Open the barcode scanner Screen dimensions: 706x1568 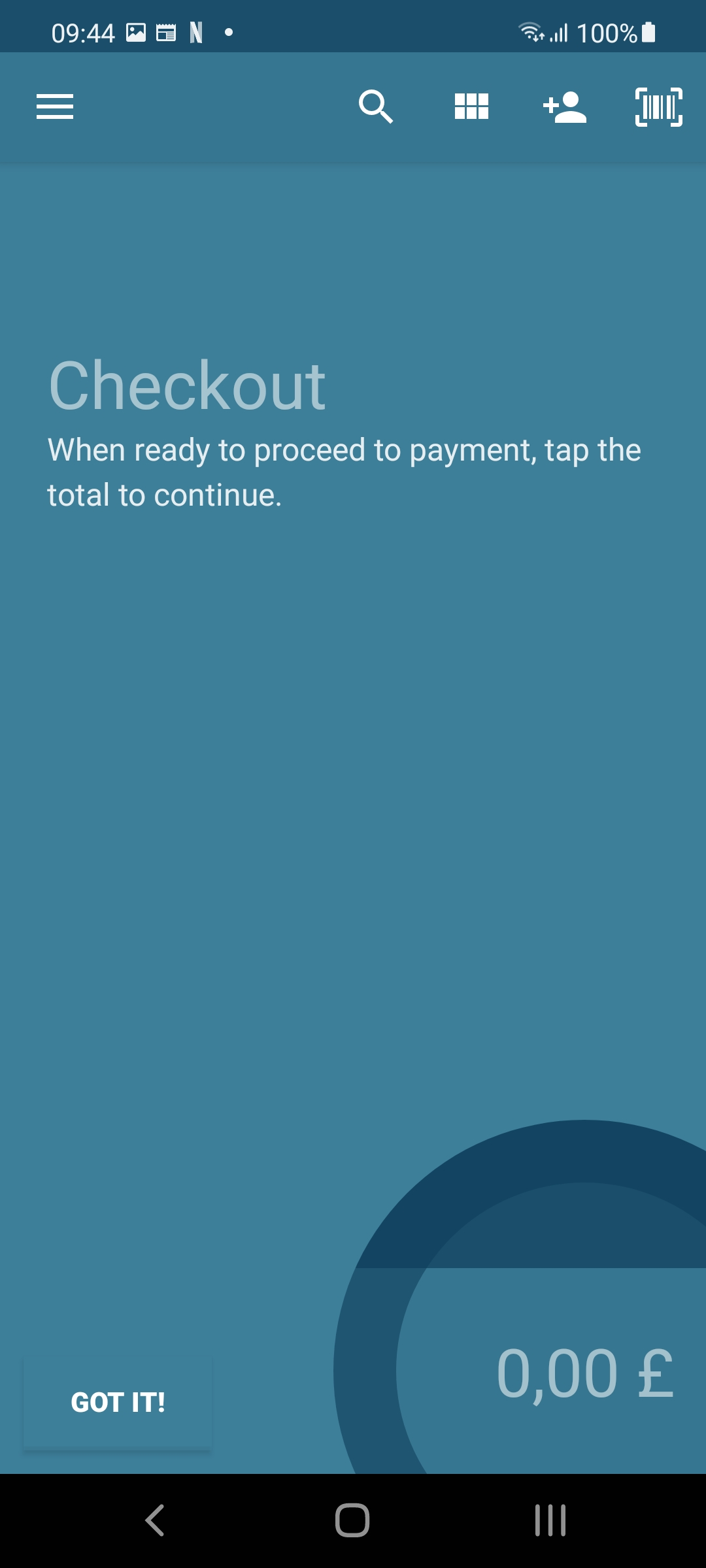(x=658, y=106)
